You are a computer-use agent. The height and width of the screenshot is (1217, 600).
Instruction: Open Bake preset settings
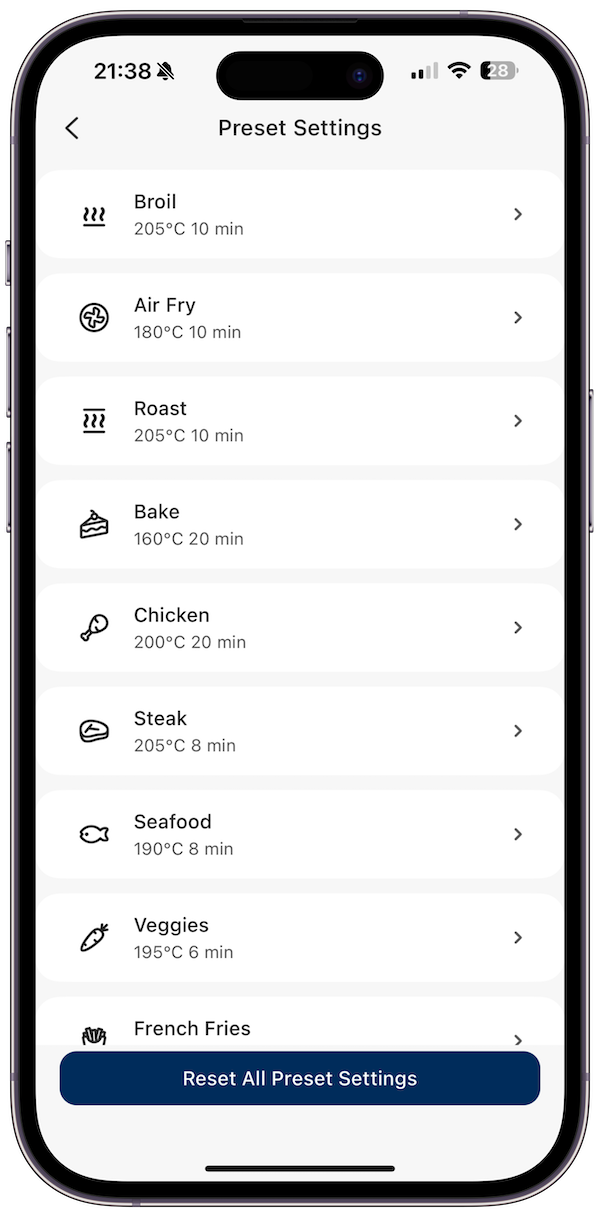[300, 524]
